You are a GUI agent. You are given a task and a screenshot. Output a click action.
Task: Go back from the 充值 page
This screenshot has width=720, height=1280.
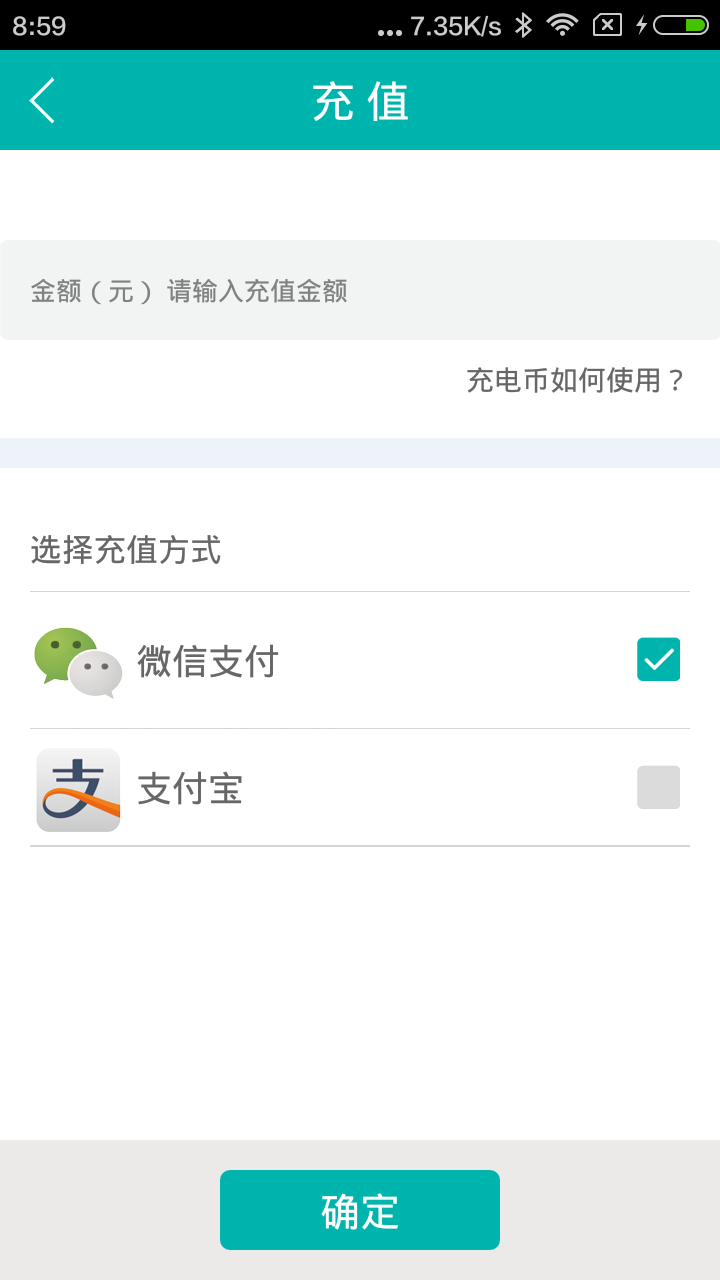[42, 101]
